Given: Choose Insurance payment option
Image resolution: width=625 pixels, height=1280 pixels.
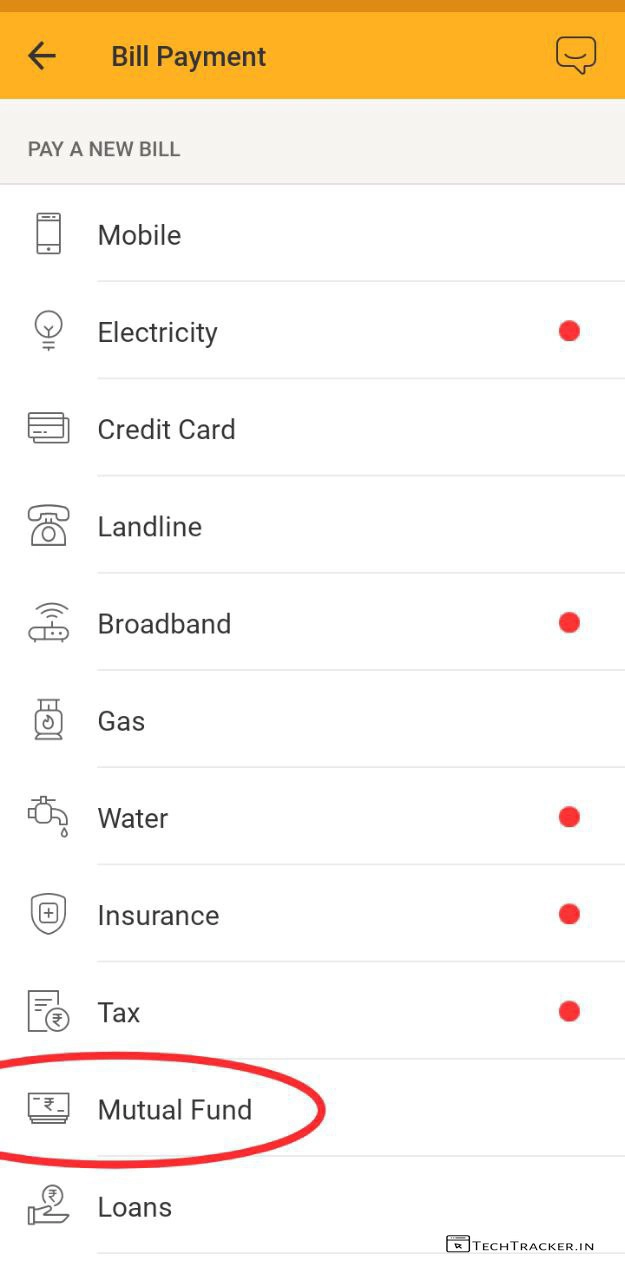Looking at the screenshot, I should coord(159,915).
